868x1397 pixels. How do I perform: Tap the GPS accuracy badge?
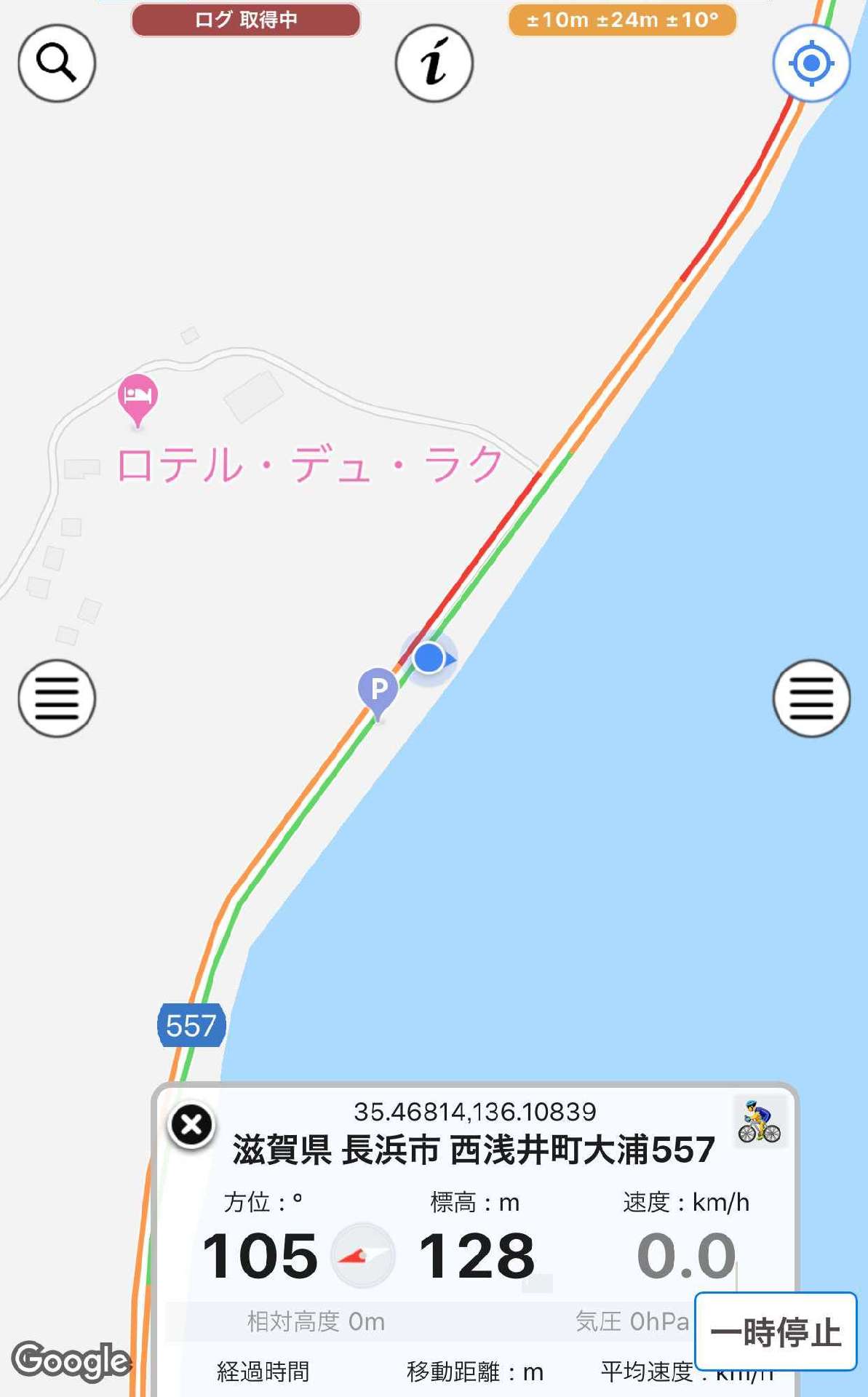click(622, 20)
